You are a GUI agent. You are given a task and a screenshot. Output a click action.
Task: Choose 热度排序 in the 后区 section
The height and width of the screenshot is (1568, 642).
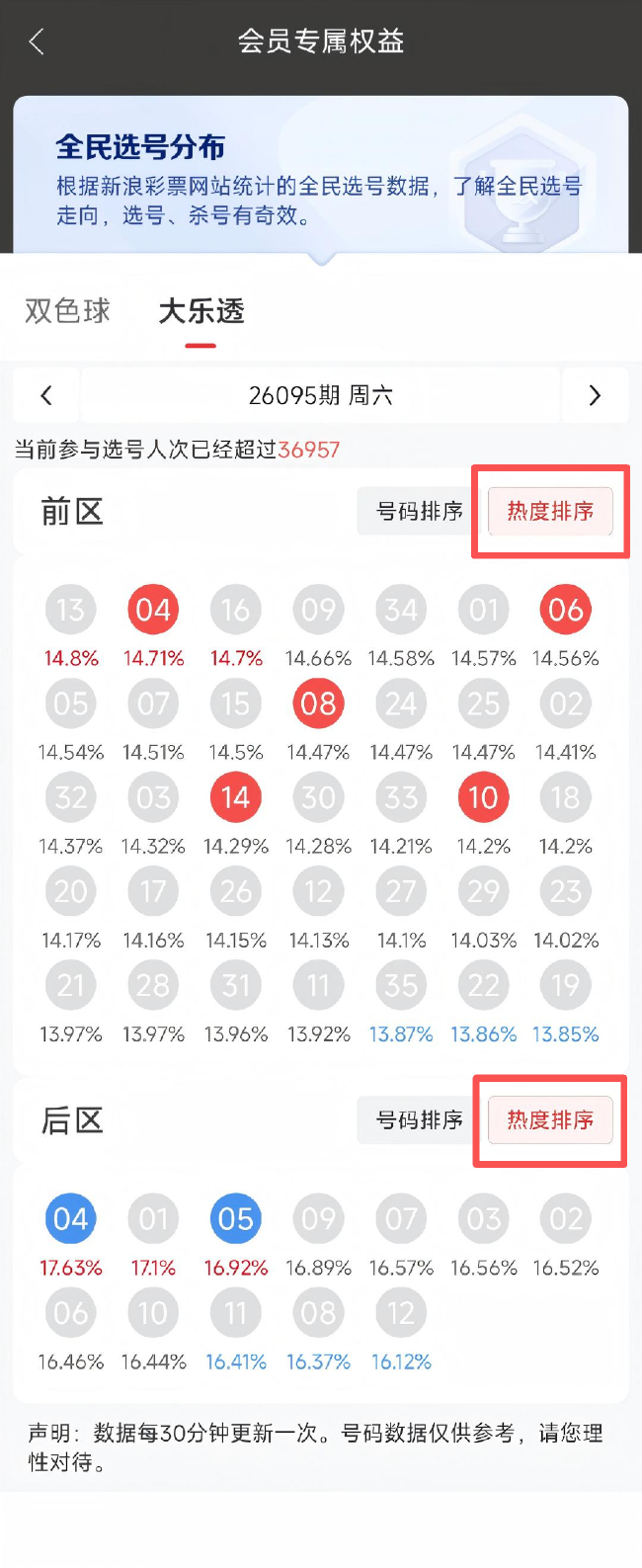point(550,1120)
